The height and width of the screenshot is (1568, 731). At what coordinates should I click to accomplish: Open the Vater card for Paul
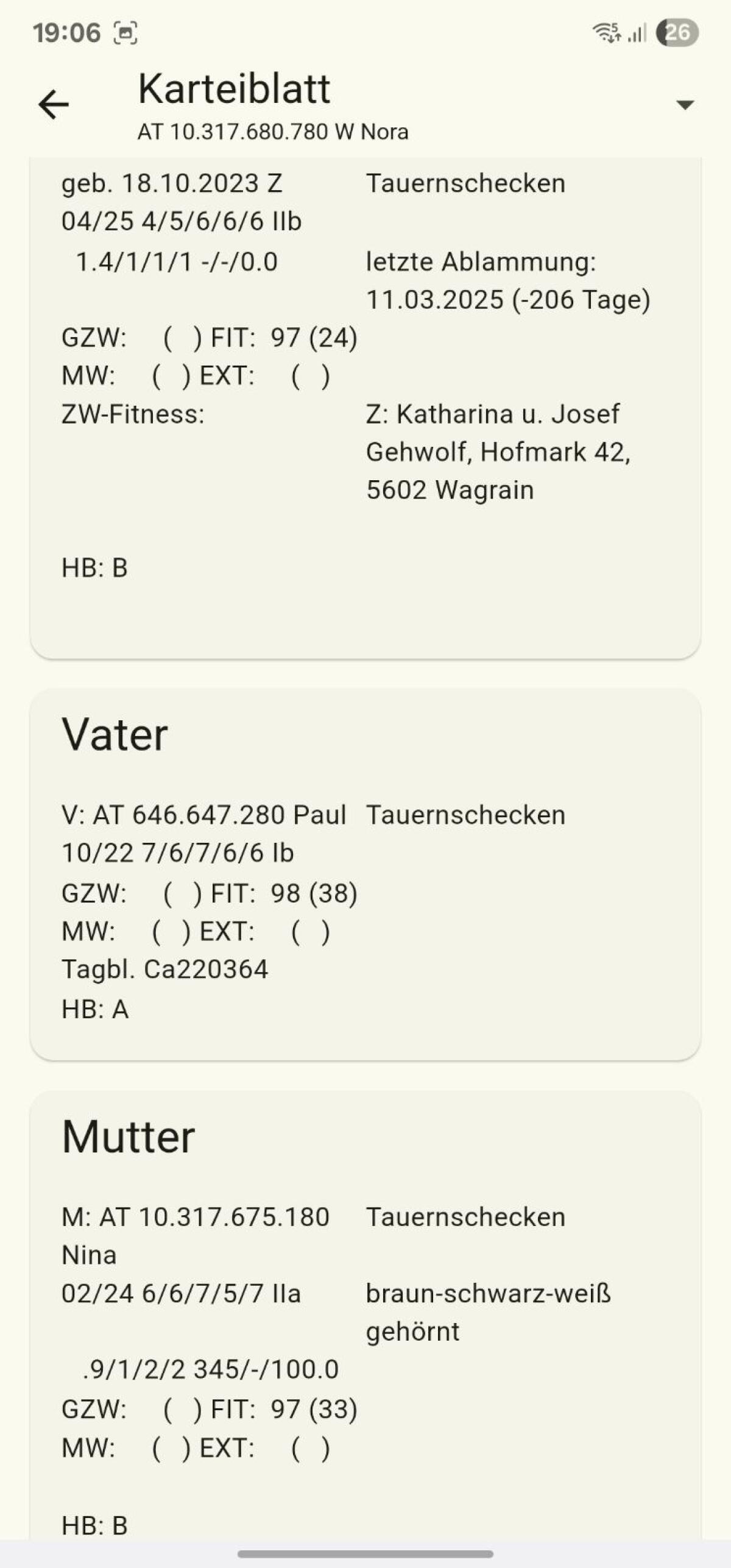365,874
